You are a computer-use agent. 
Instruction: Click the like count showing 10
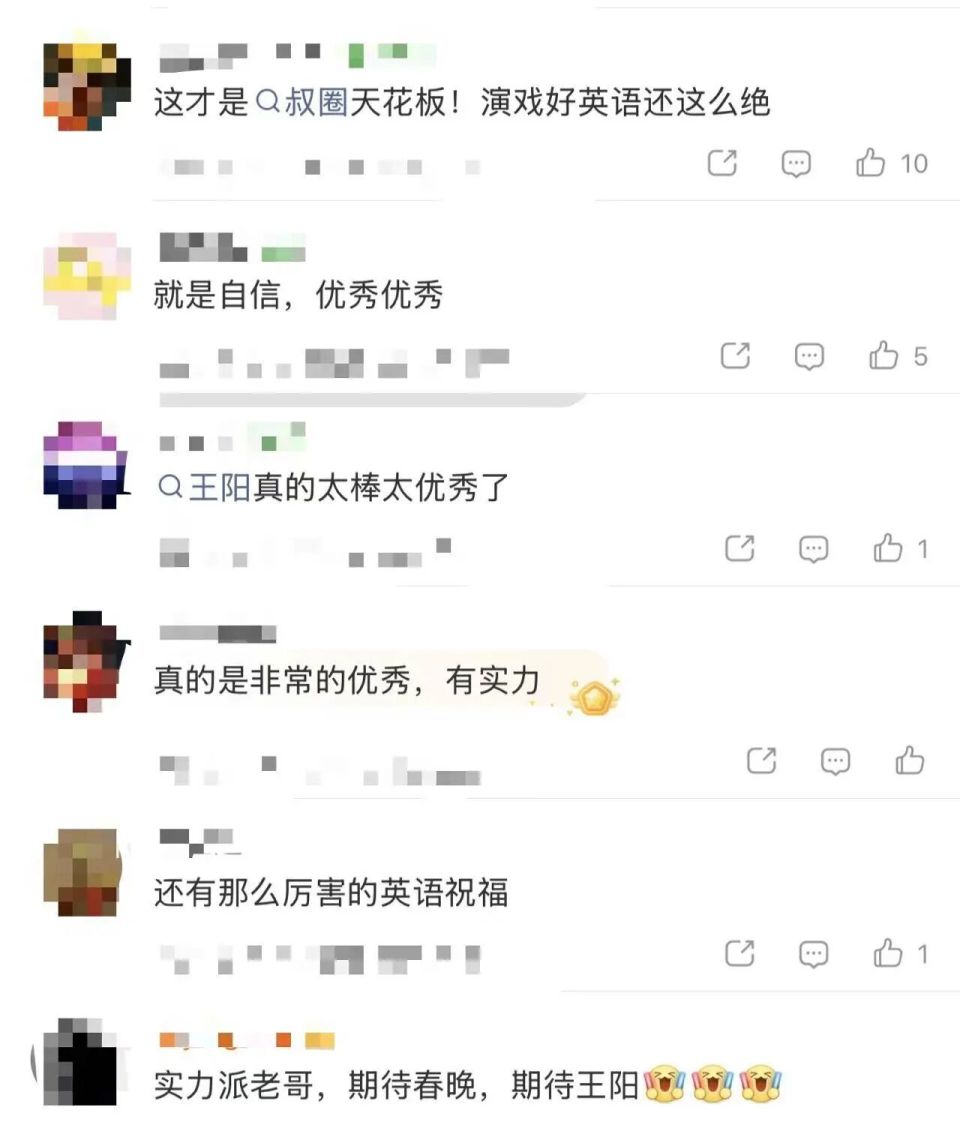coord(913,164)
